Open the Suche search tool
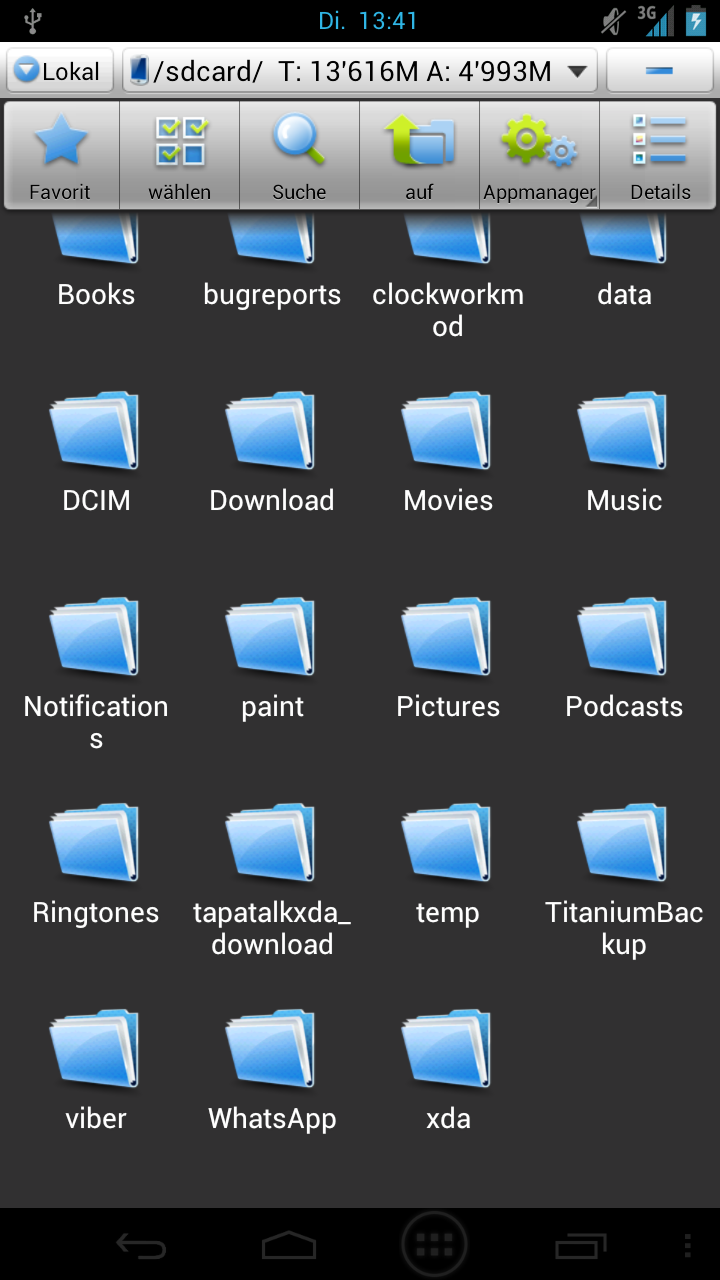Image resolution: width=720 pixels, height=1280 pixels. (x=300, y=156)
